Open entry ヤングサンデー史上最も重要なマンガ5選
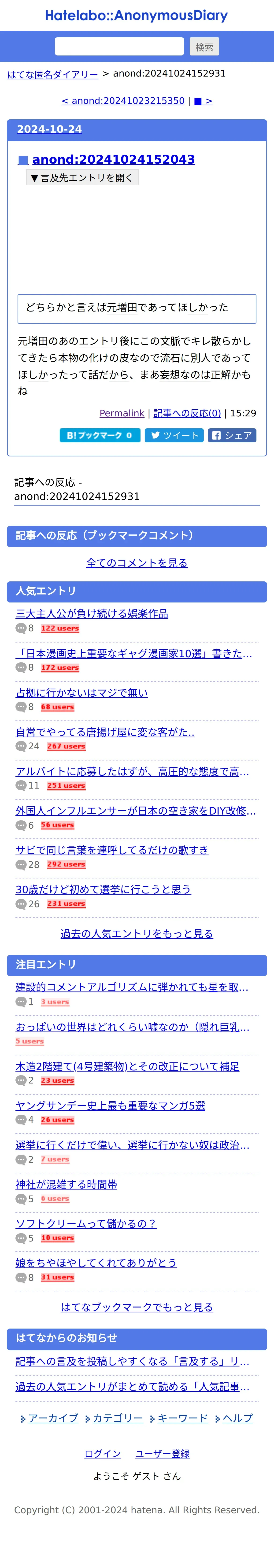 pyautogui.click(x=110, y=1105)
